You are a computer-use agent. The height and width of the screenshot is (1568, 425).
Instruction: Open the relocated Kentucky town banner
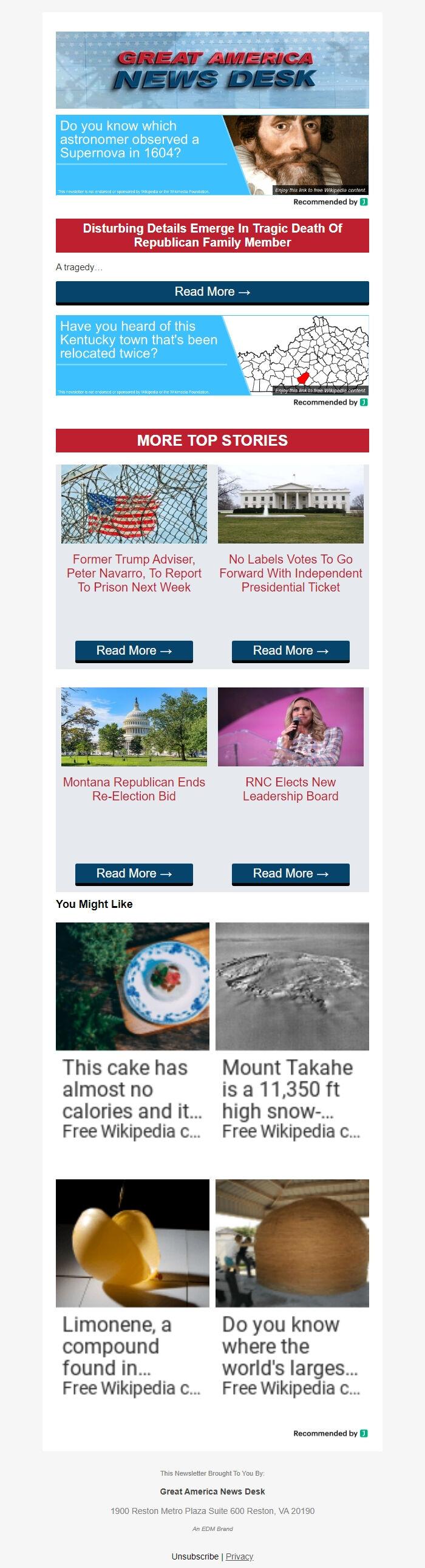[212, 355]
